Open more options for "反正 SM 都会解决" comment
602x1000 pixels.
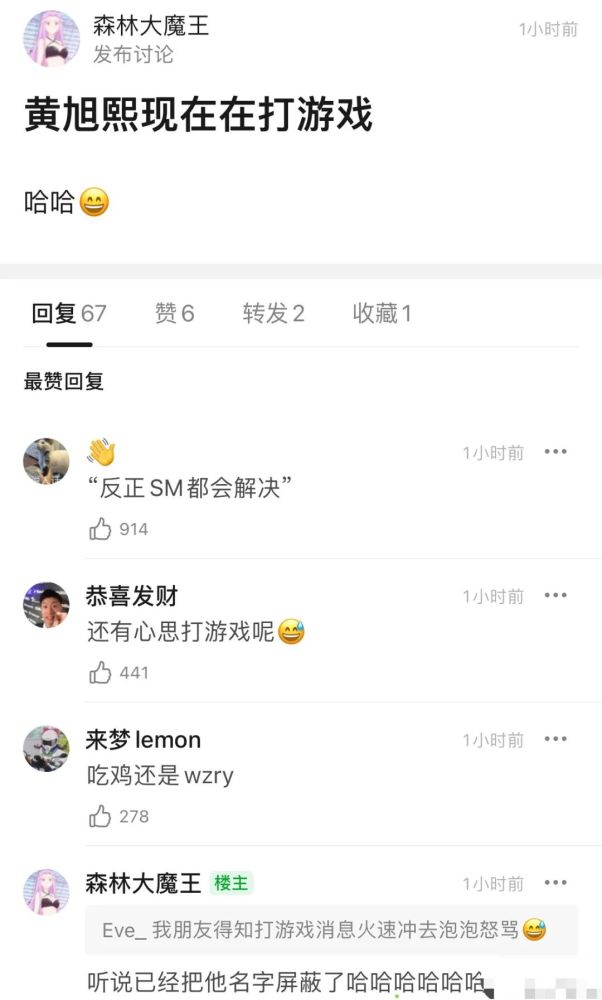(x=555, y=452)
